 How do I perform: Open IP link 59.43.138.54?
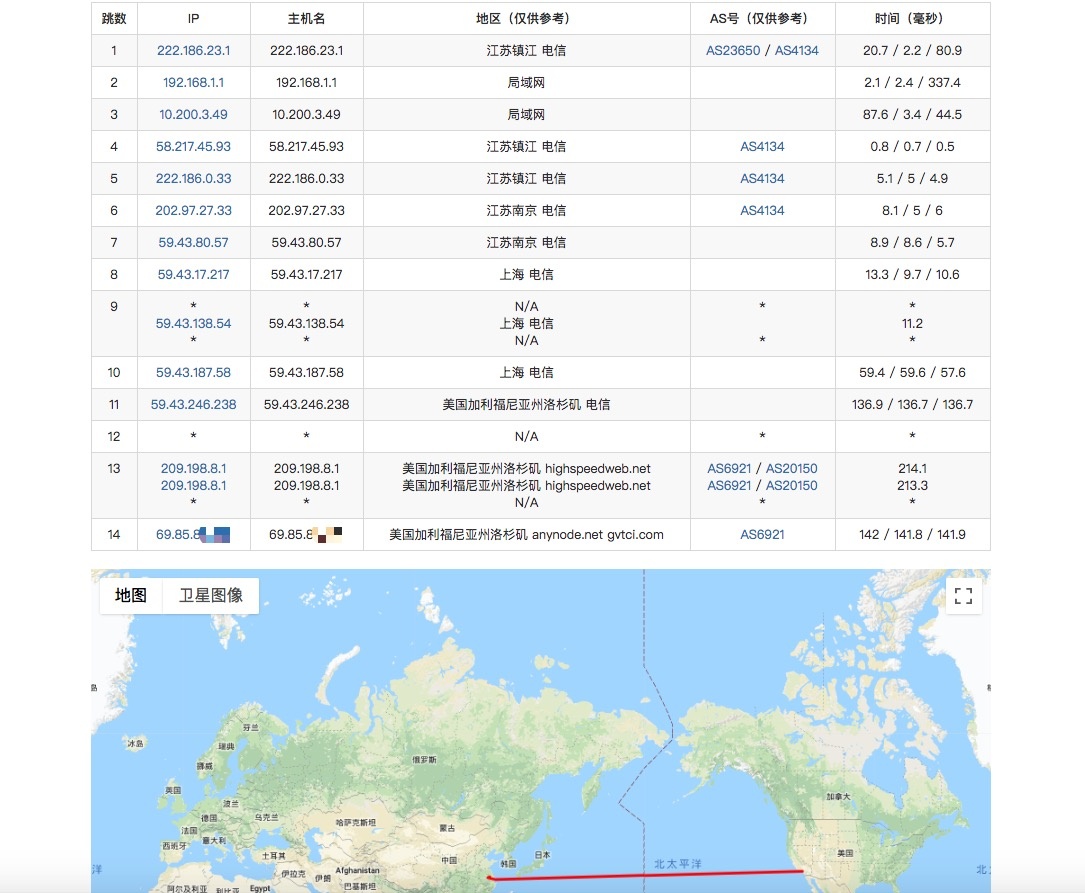[193, 323]
